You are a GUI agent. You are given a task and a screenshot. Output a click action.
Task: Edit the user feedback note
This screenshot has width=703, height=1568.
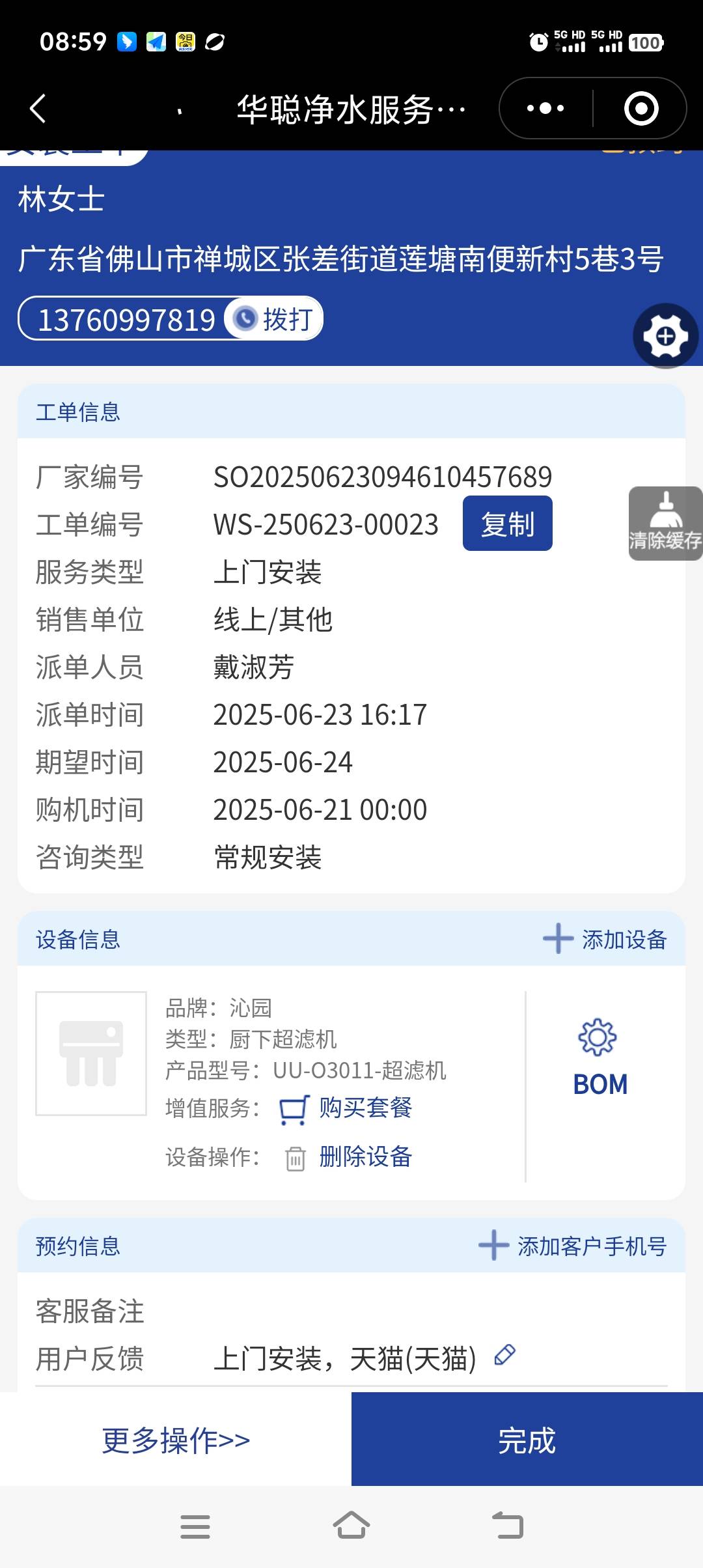(505, 1355)
